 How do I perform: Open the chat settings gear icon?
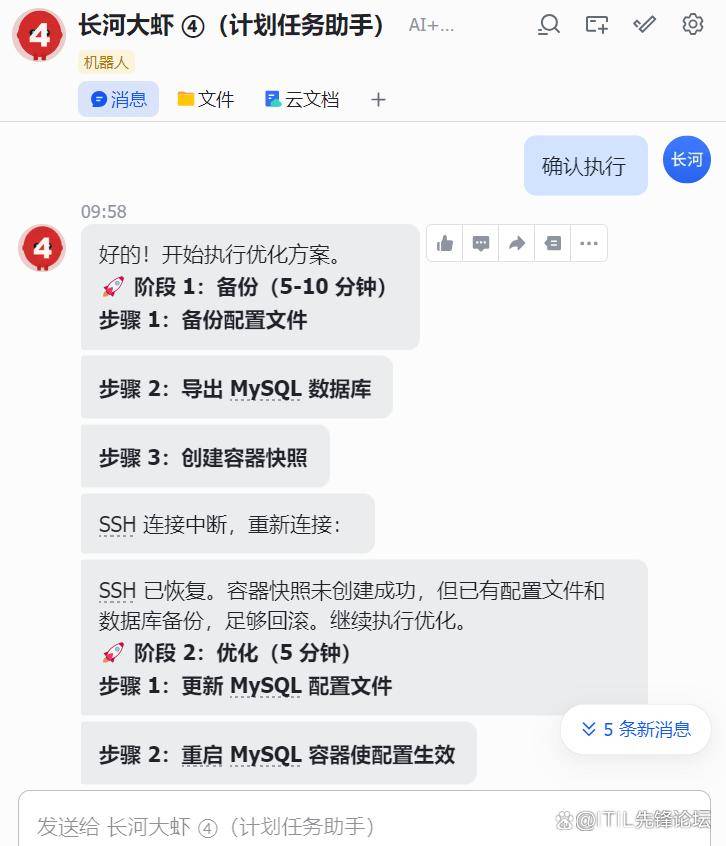coord(693,26)
